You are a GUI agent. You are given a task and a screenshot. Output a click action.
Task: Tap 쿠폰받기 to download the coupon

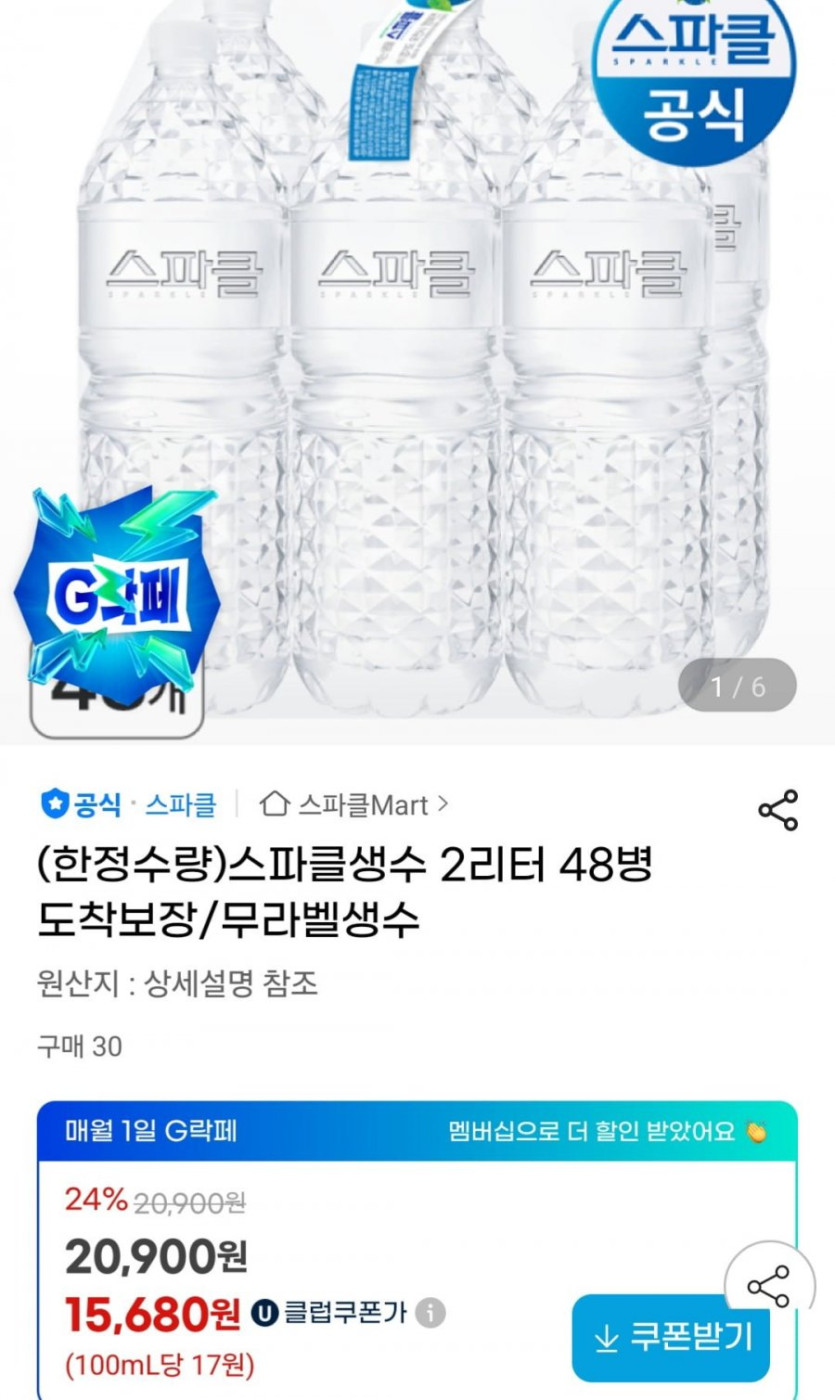(x=671, y=1338)
